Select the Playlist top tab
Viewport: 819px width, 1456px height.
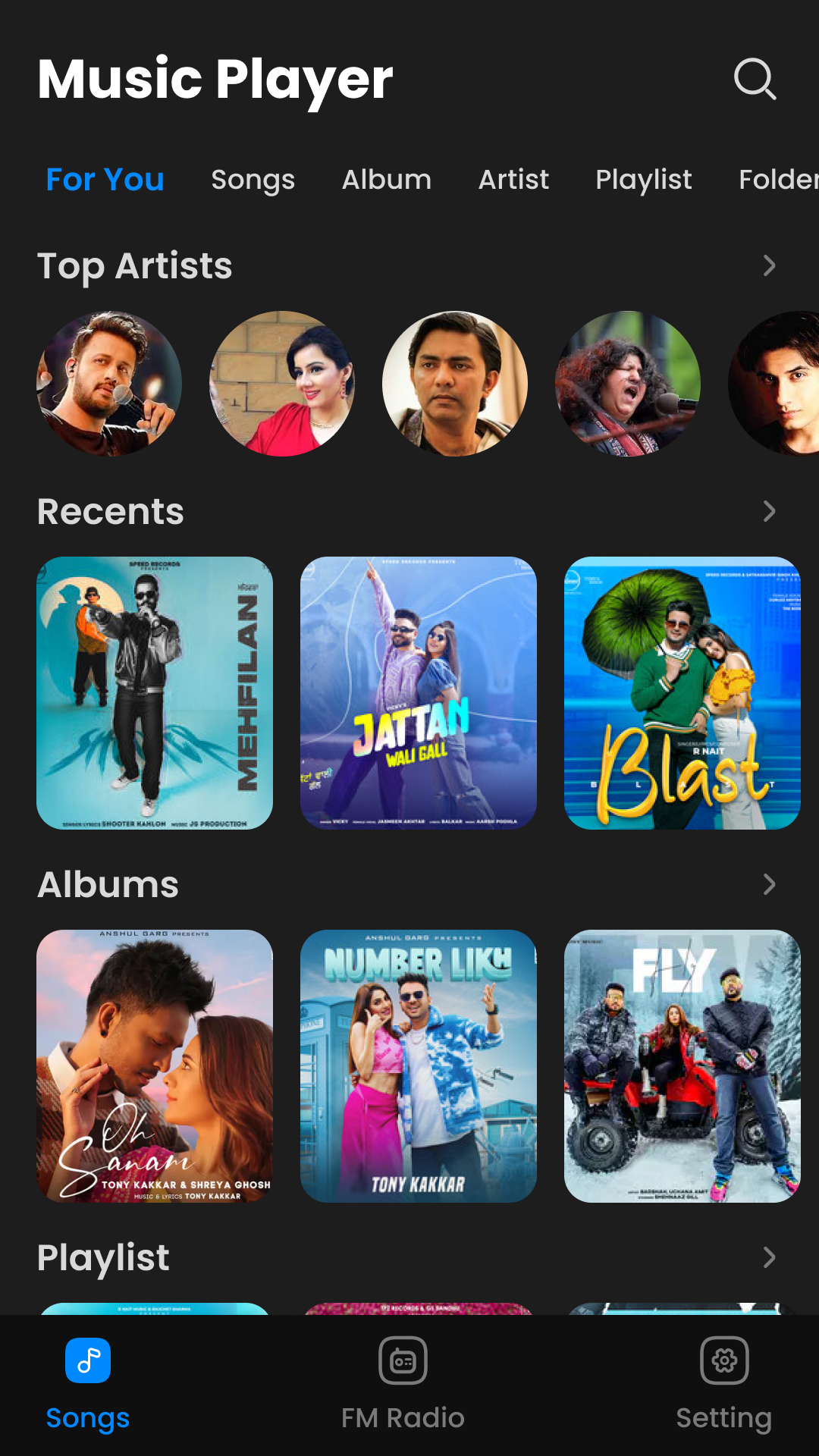tap(643, 180)
